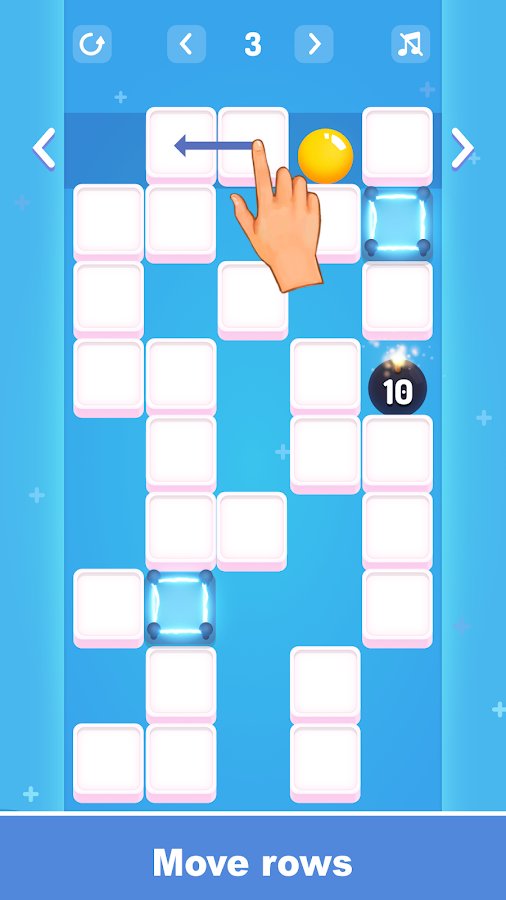Skip to the next level
506x900 pixels.
(x=314, y=44)
